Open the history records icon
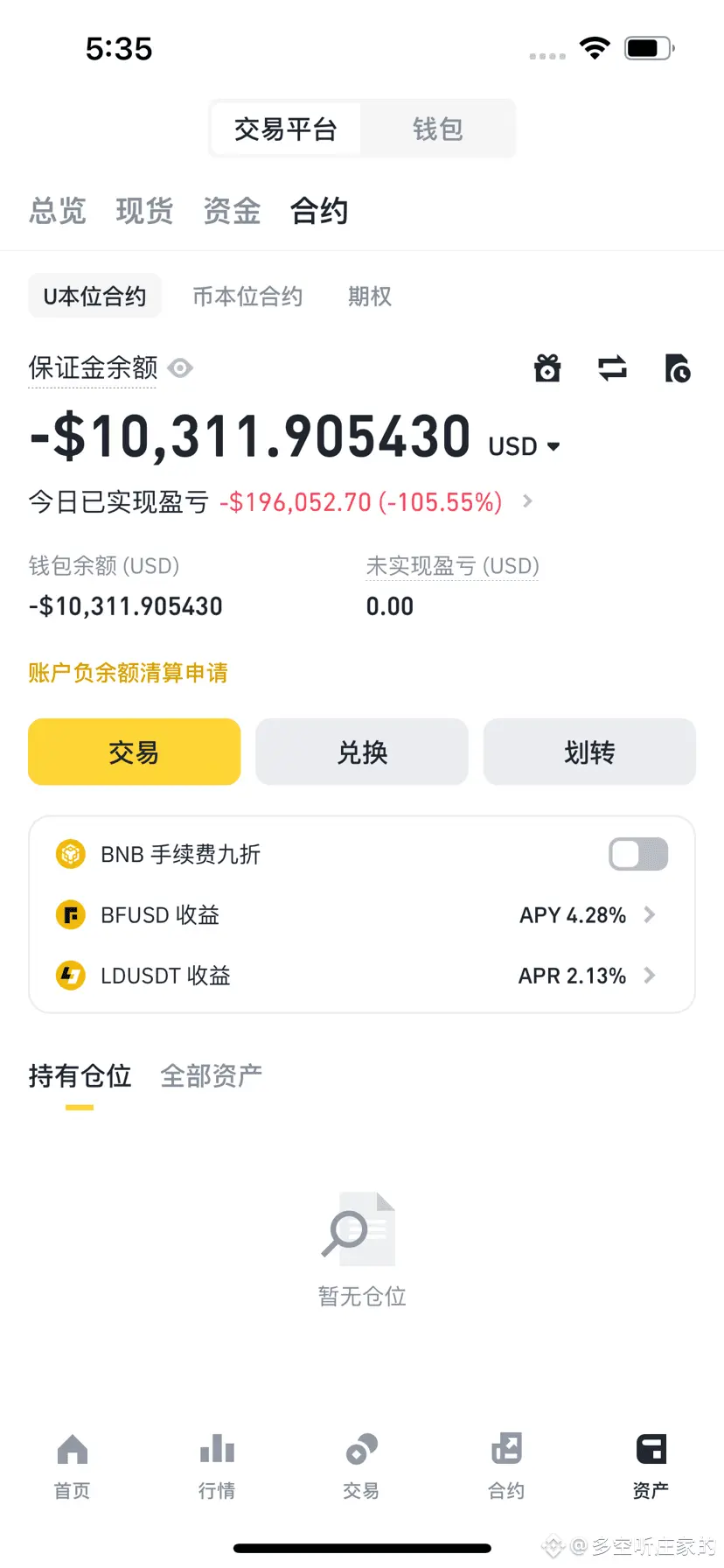 coord(678,368)
